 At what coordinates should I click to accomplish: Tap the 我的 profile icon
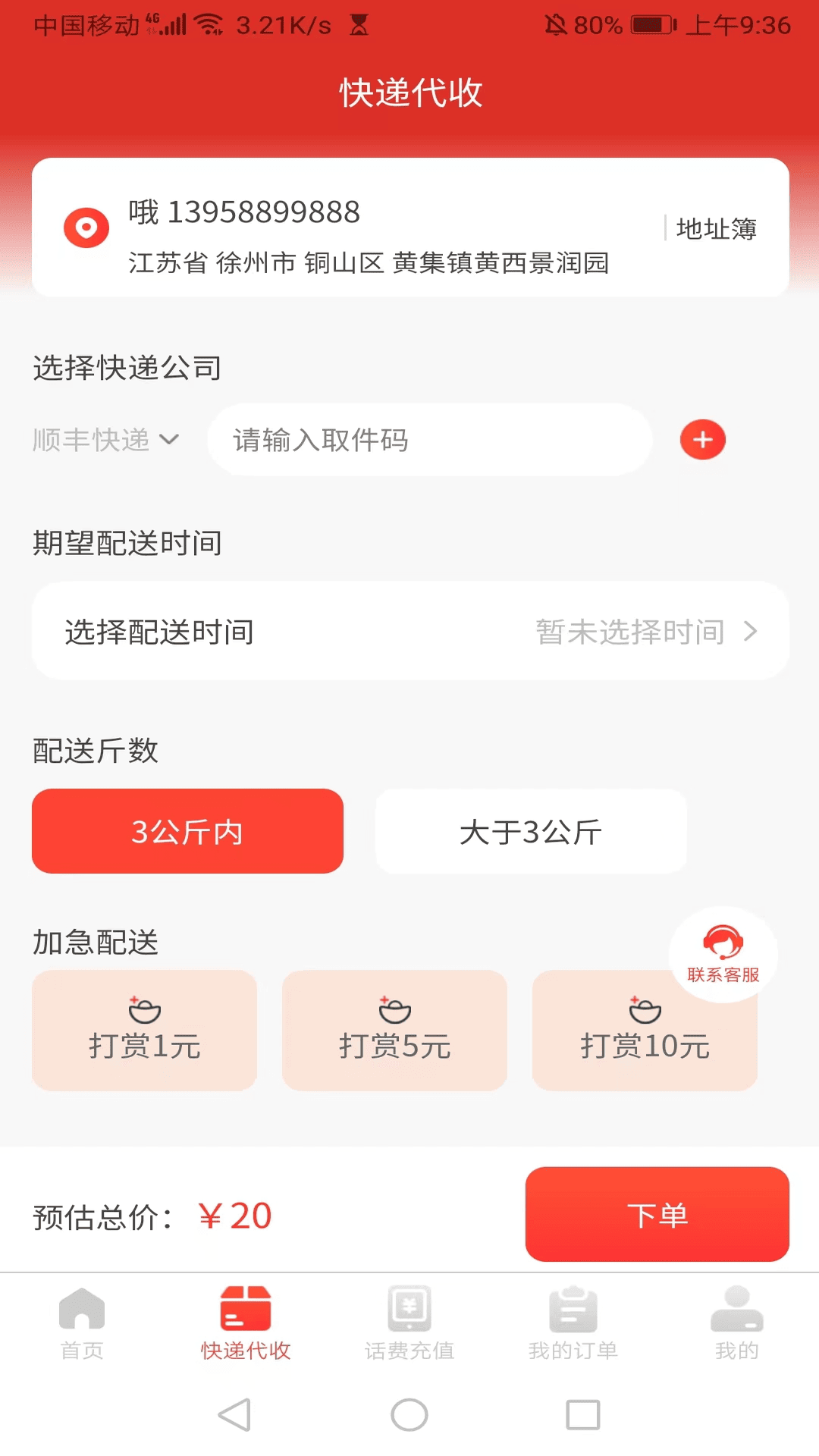tap(736, 1308)
